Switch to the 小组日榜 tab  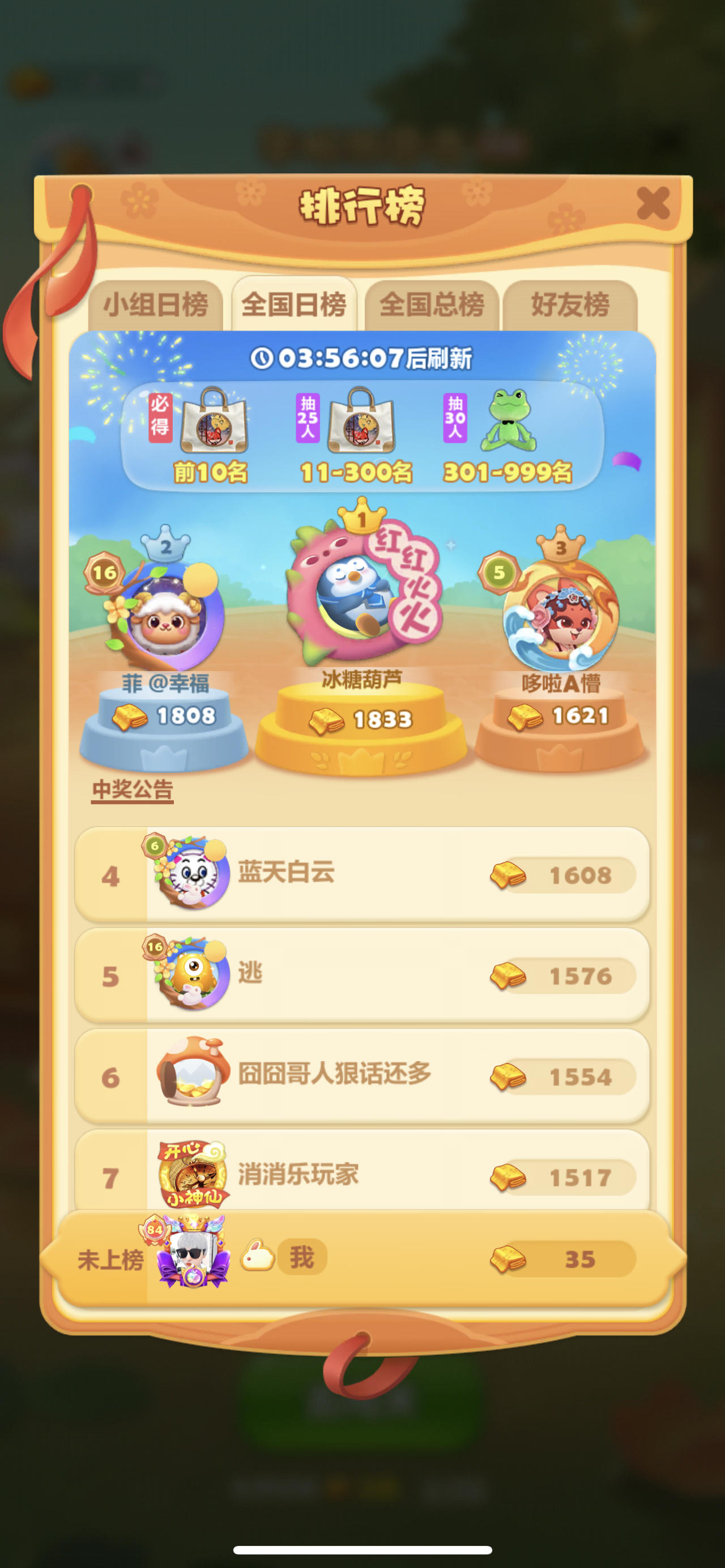pyautogui.click(x=155, y=304)
